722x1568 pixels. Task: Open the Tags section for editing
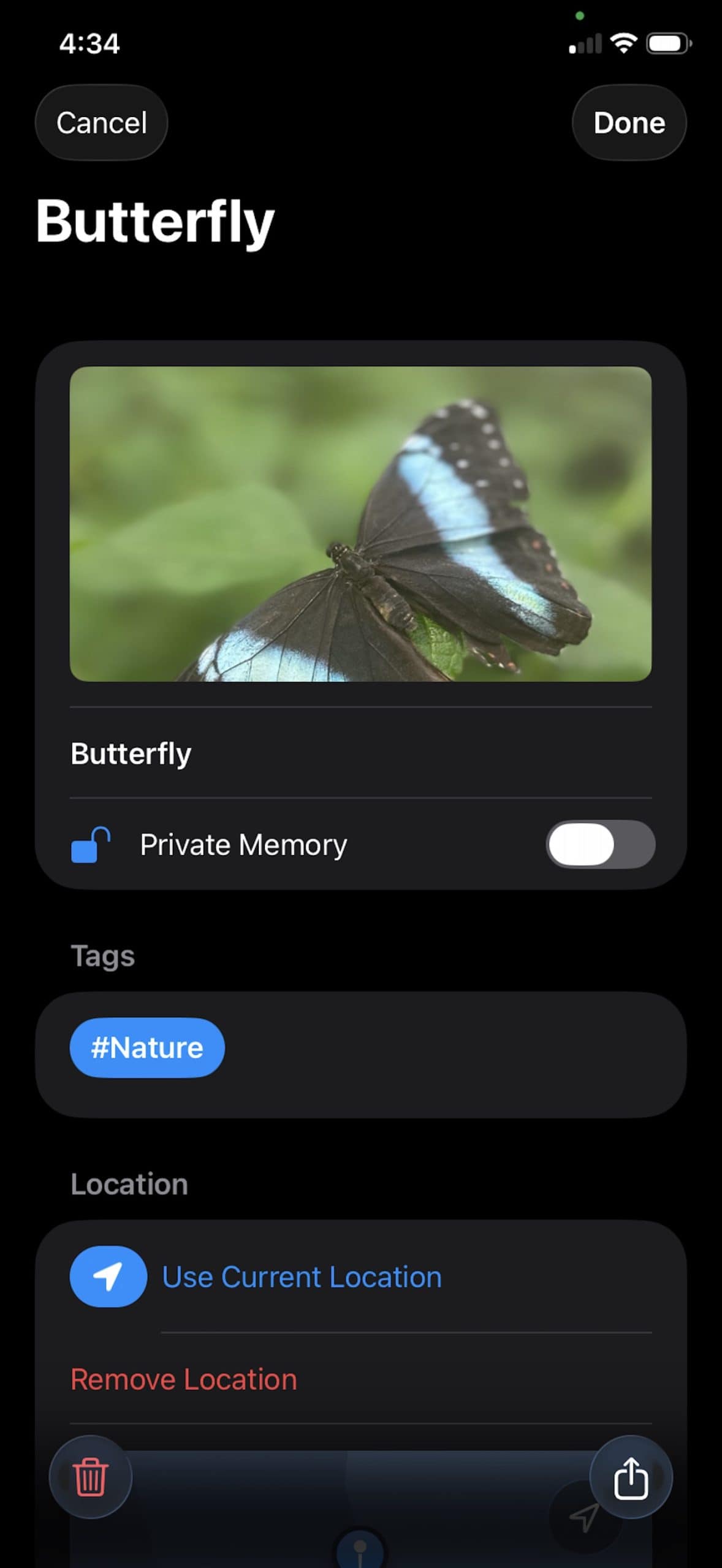[103, 956]
